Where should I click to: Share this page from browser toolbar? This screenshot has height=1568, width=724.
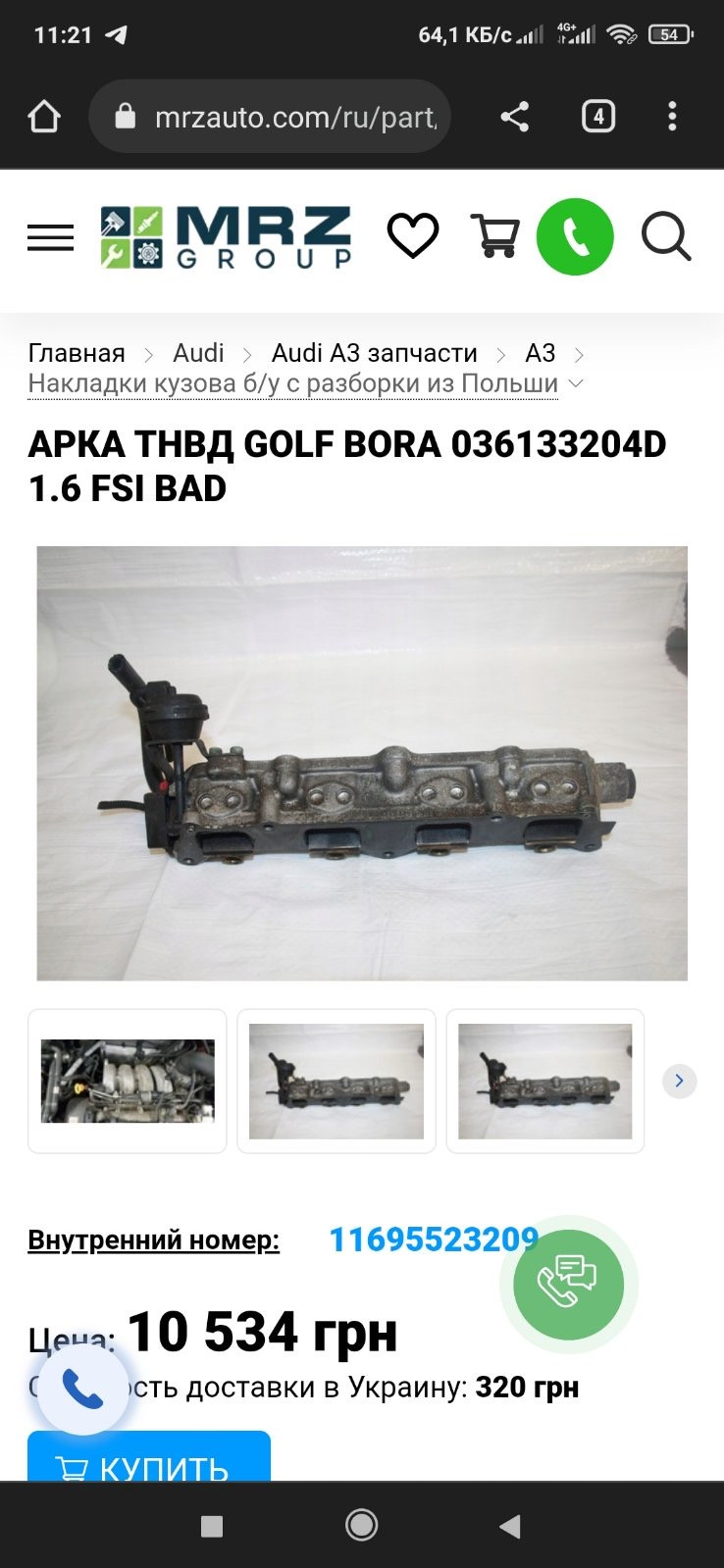tap(514, 117)
